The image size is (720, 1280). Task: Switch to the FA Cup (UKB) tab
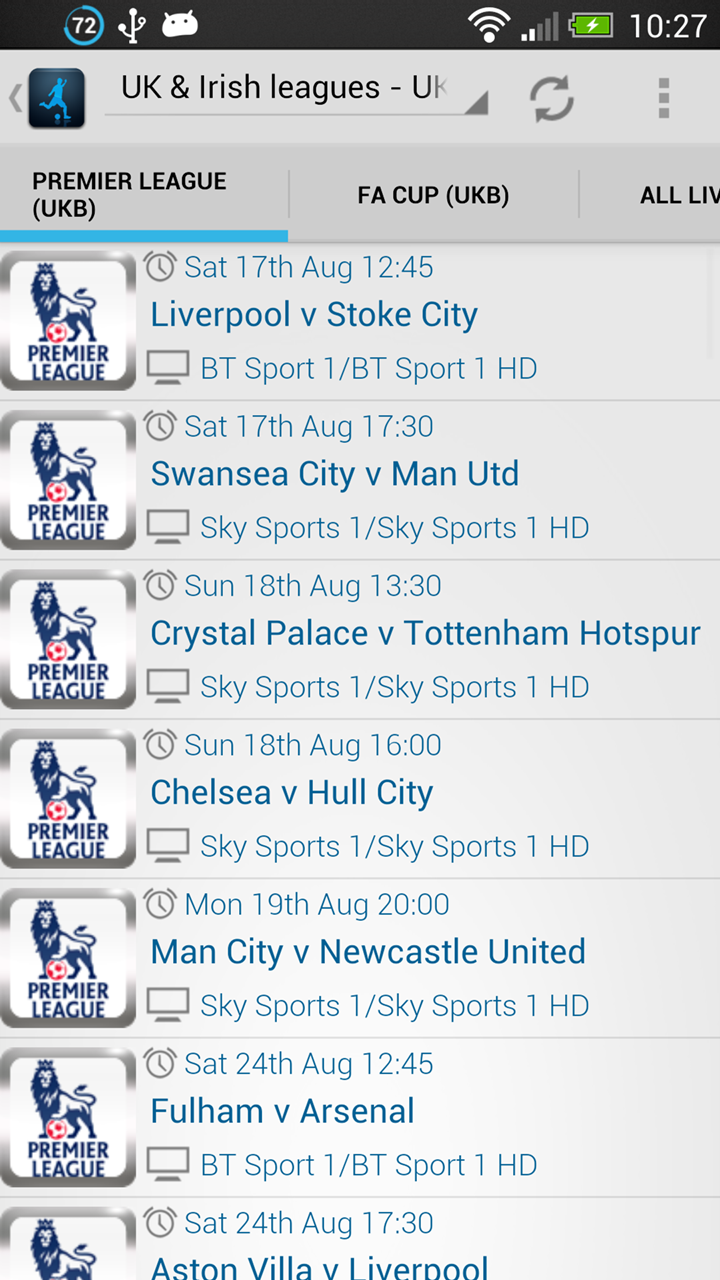tap(433, 195)
